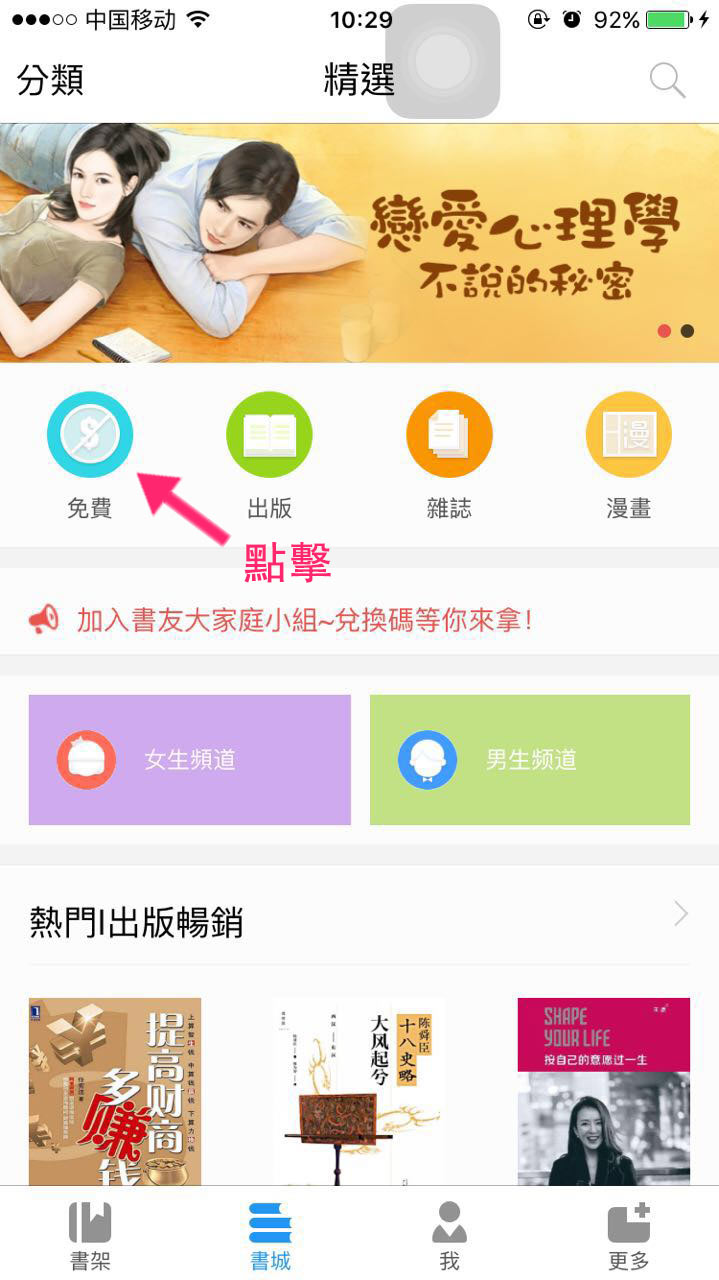The height and width of the screenshot is (1280, 719).
Task: Expand the 熱門出版暢銷 list arrow
Action: click(681, 914)
